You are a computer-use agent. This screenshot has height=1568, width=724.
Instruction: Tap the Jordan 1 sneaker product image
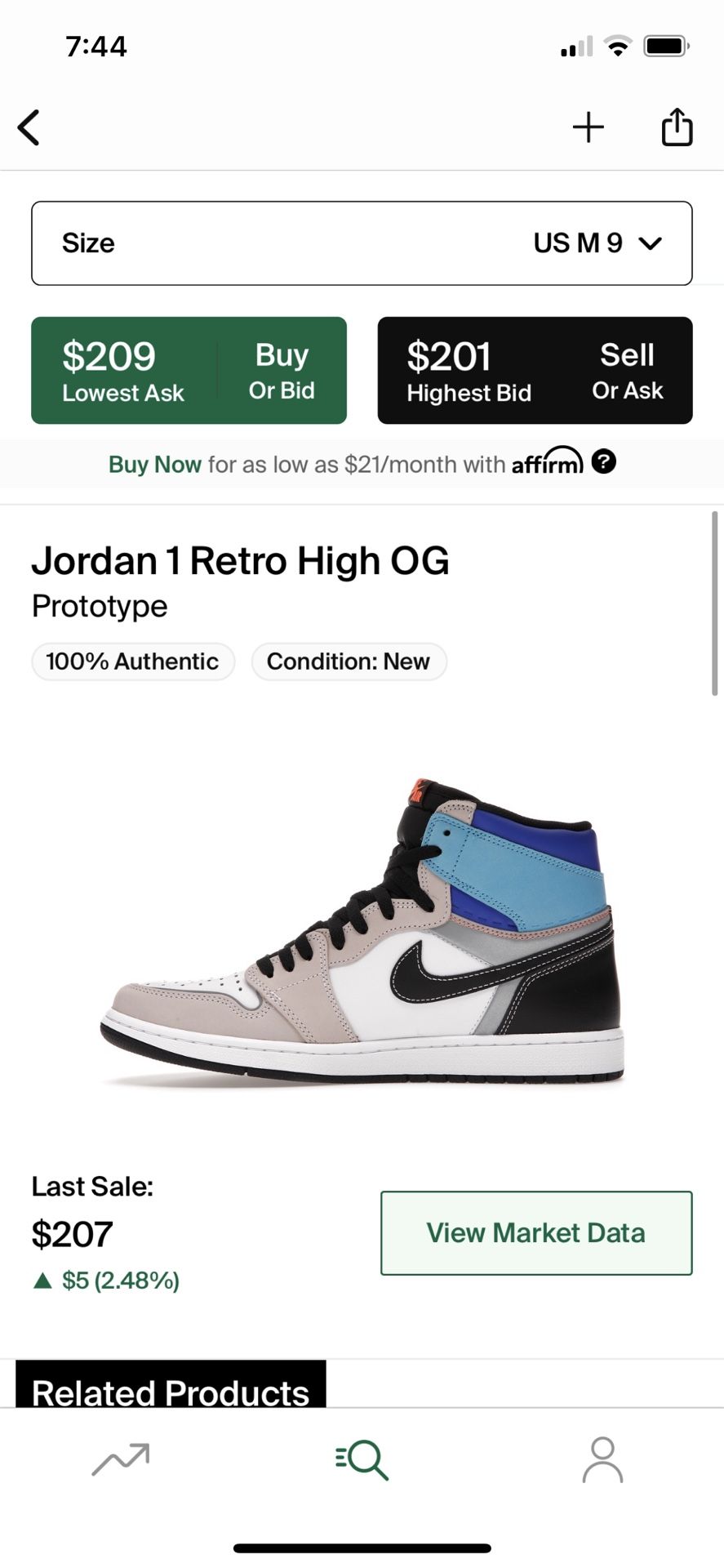[x=362, y=939]
